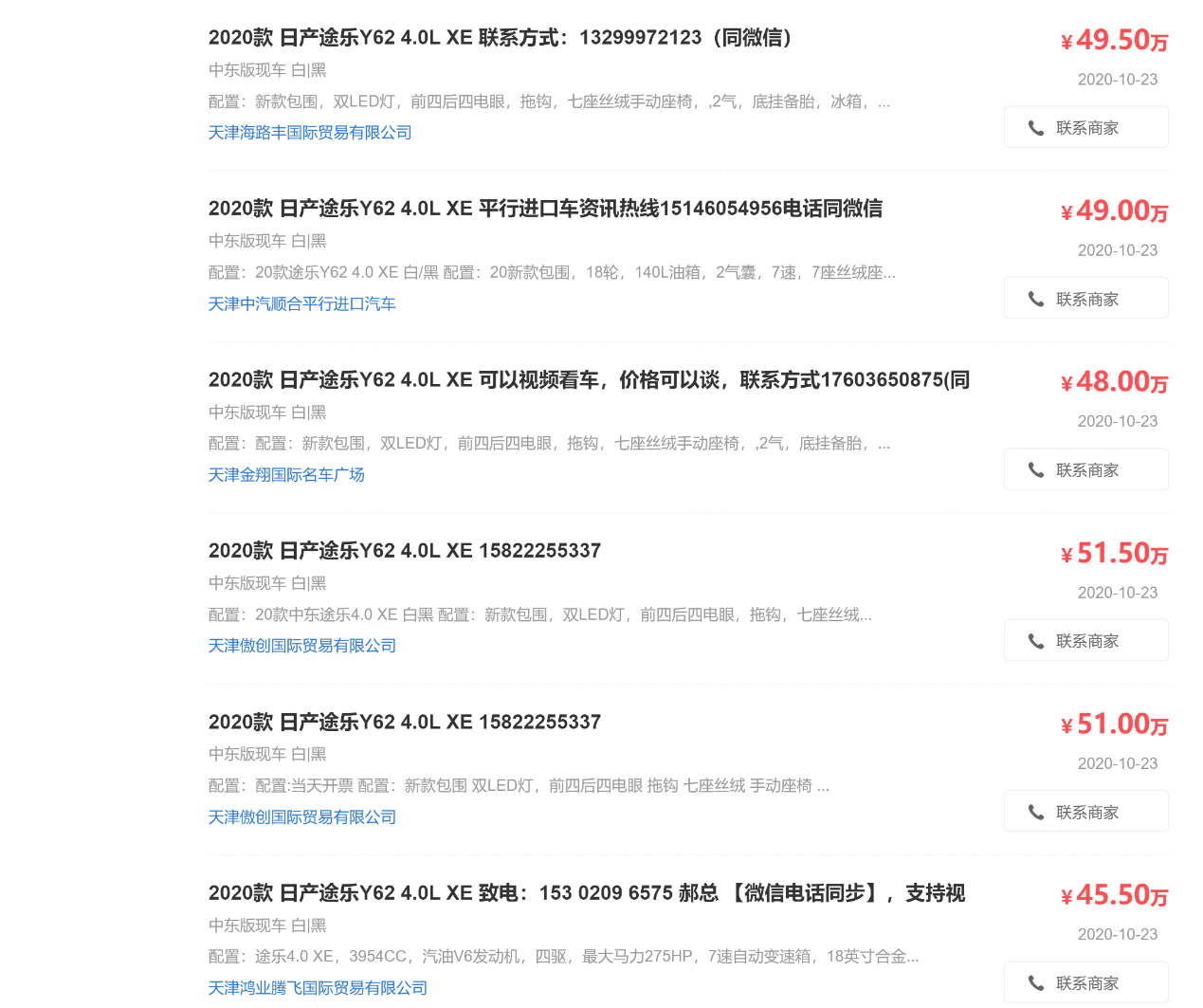Open dealer 天津中汽顺合平行进口汽车
Image resolution: width=1203 pixels, height=1008 pixels.
point(301,303)
